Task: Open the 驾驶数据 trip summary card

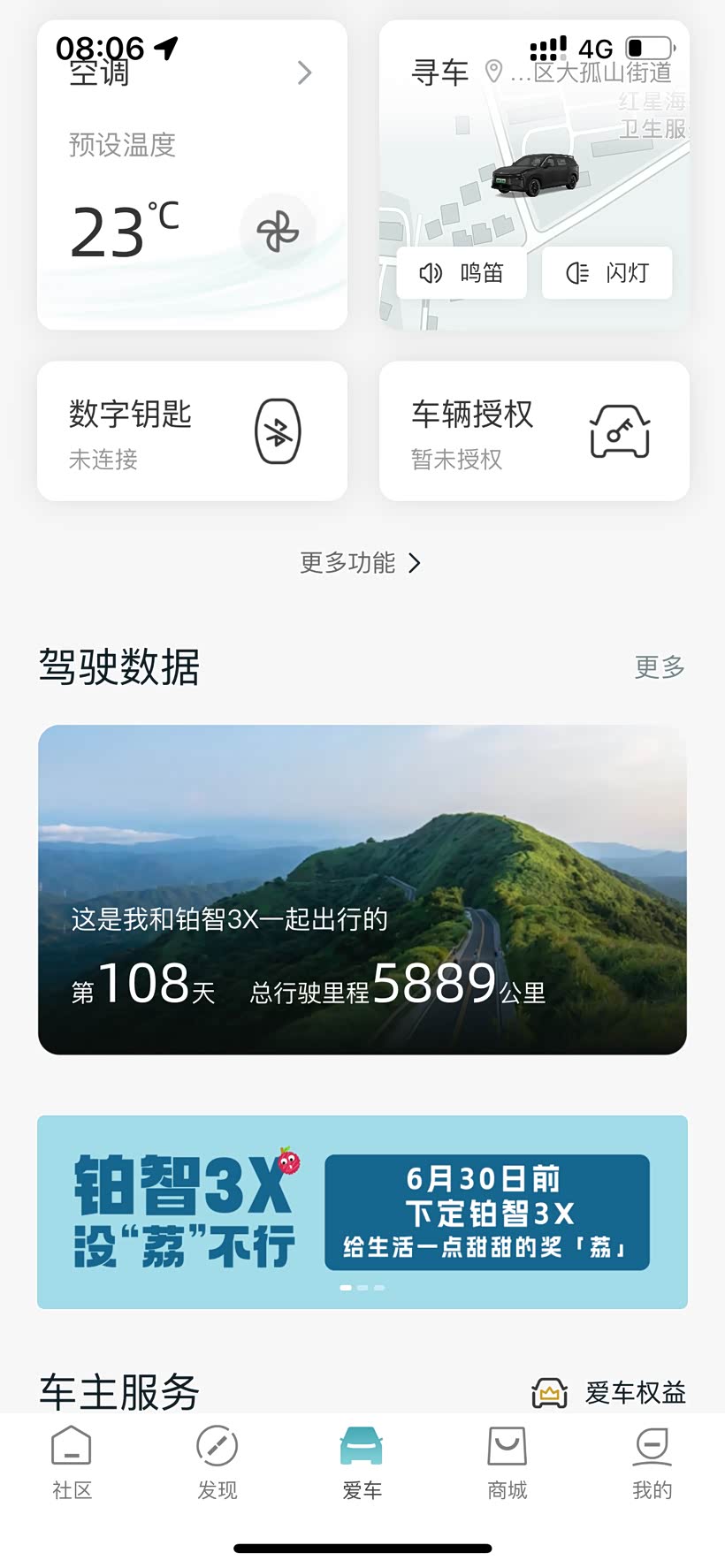Action: tap(362, 889)
